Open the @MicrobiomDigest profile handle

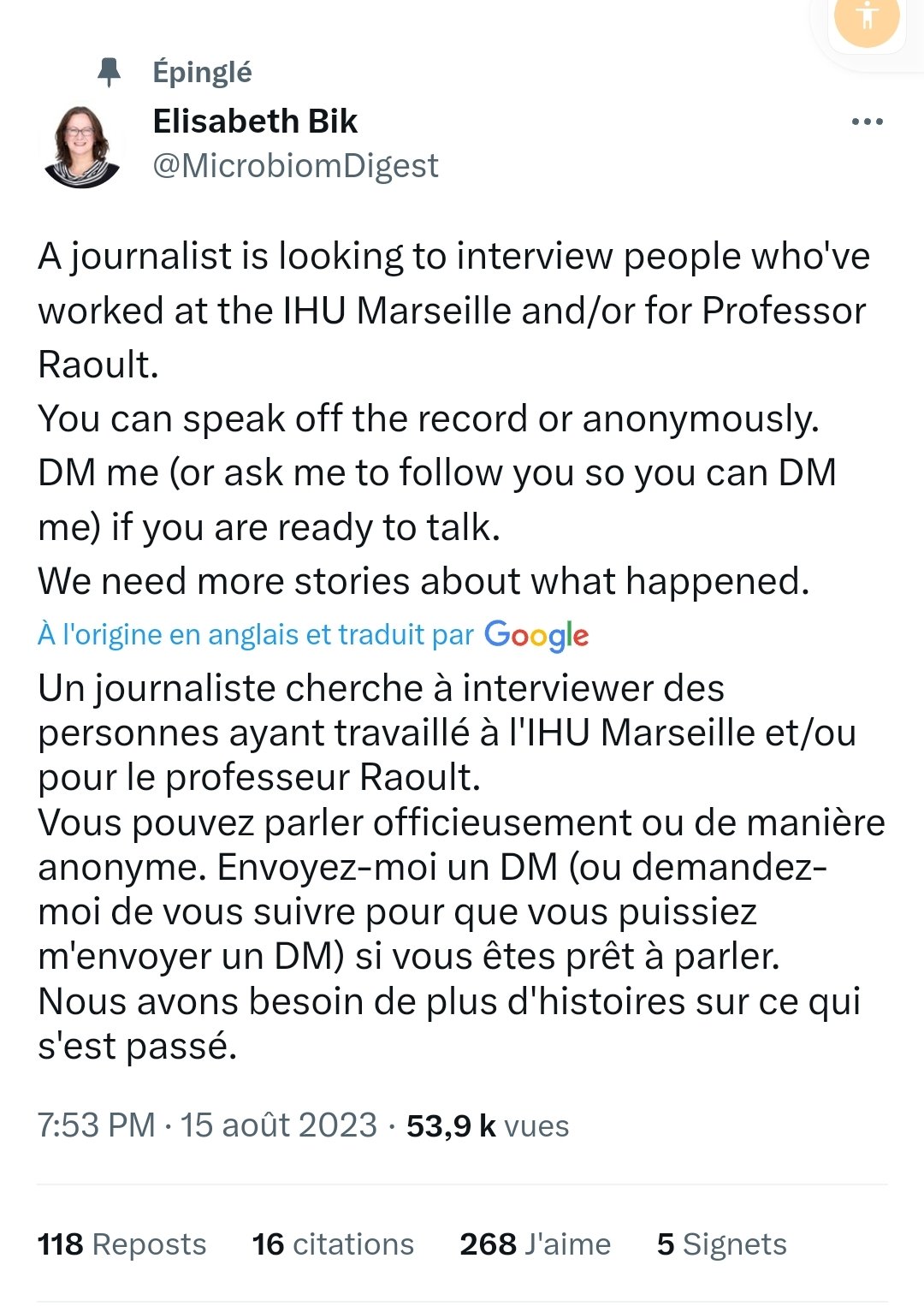295,166
